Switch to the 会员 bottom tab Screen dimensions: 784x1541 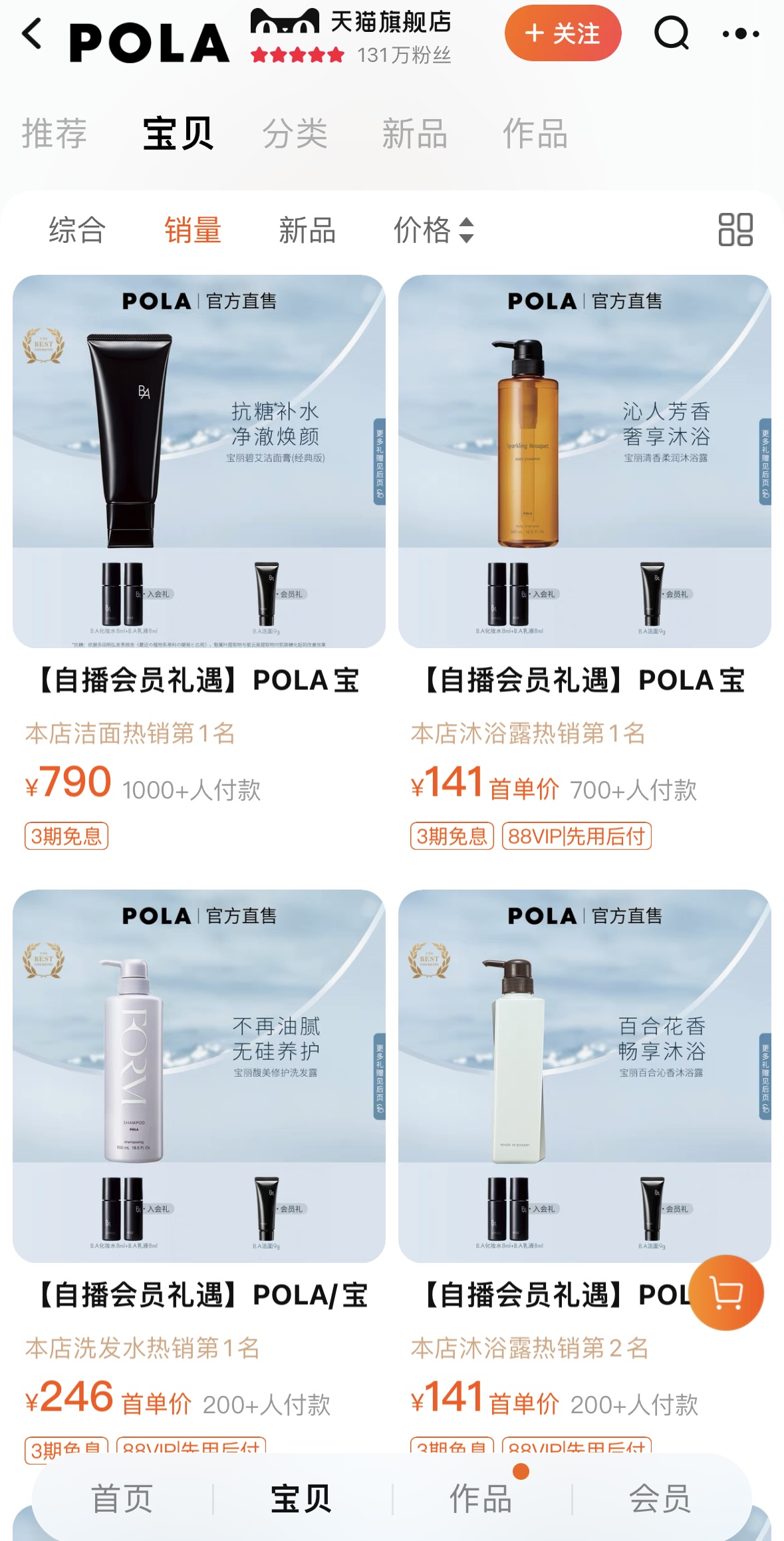point(660,1498)
